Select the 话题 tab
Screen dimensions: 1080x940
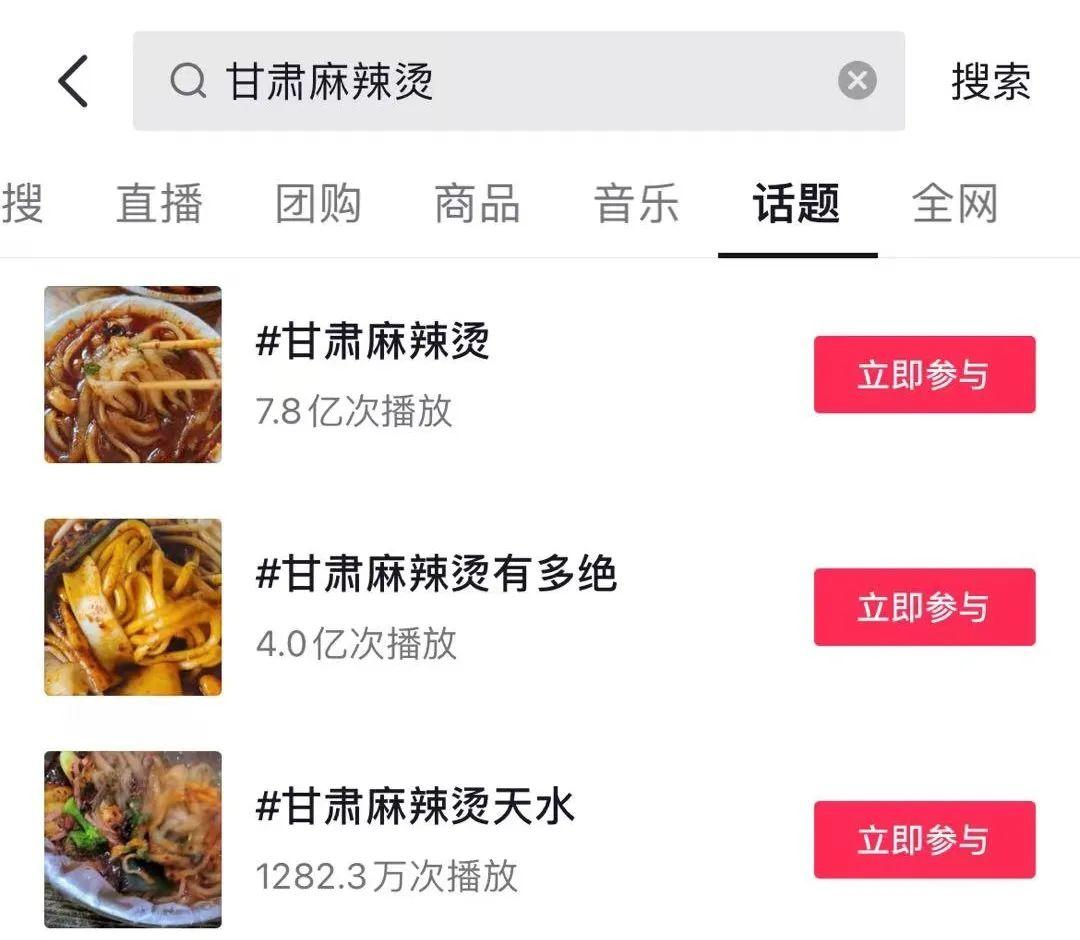(x=796, y=204)
